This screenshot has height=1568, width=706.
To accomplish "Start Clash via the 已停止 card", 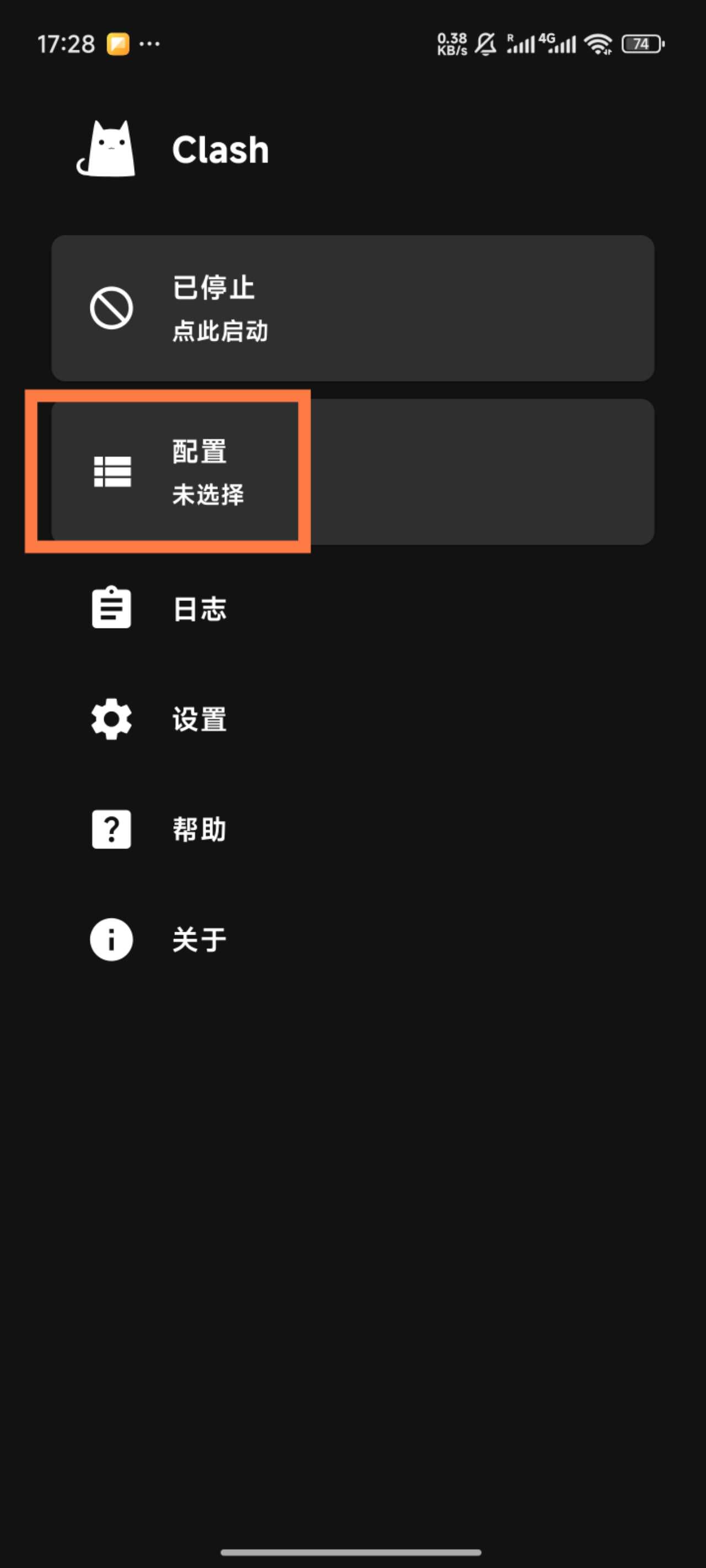I will click(x=352, y=308).
